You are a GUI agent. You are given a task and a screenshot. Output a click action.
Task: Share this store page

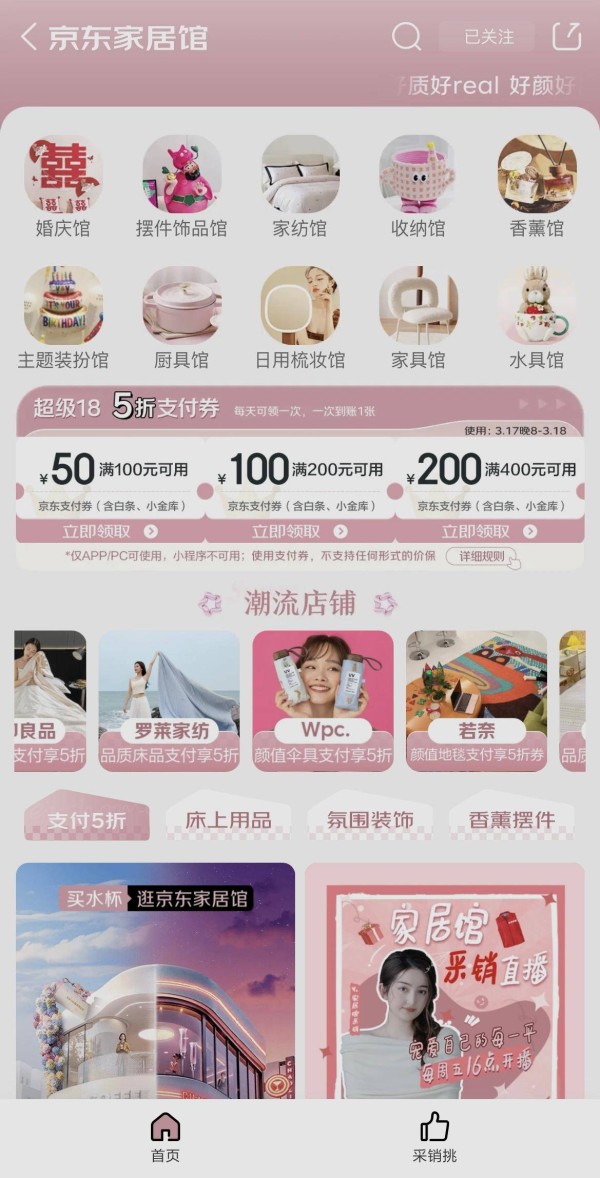(566, 37)
